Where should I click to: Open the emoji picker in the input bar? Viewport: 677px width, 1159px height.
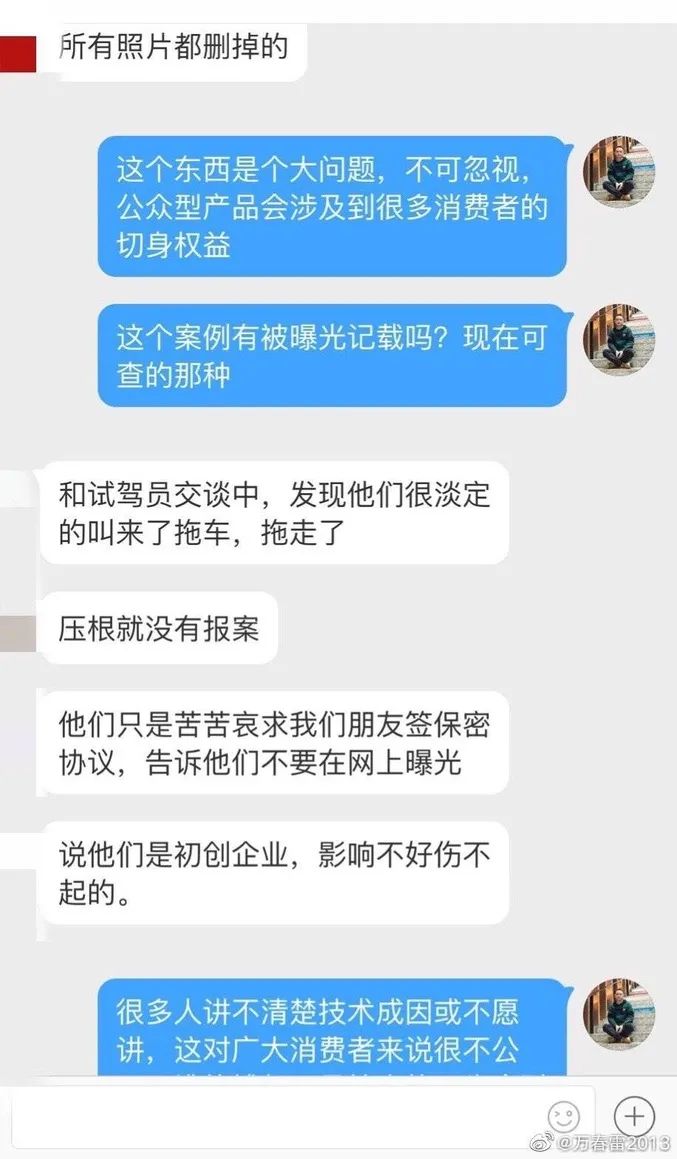(564, 1116)
